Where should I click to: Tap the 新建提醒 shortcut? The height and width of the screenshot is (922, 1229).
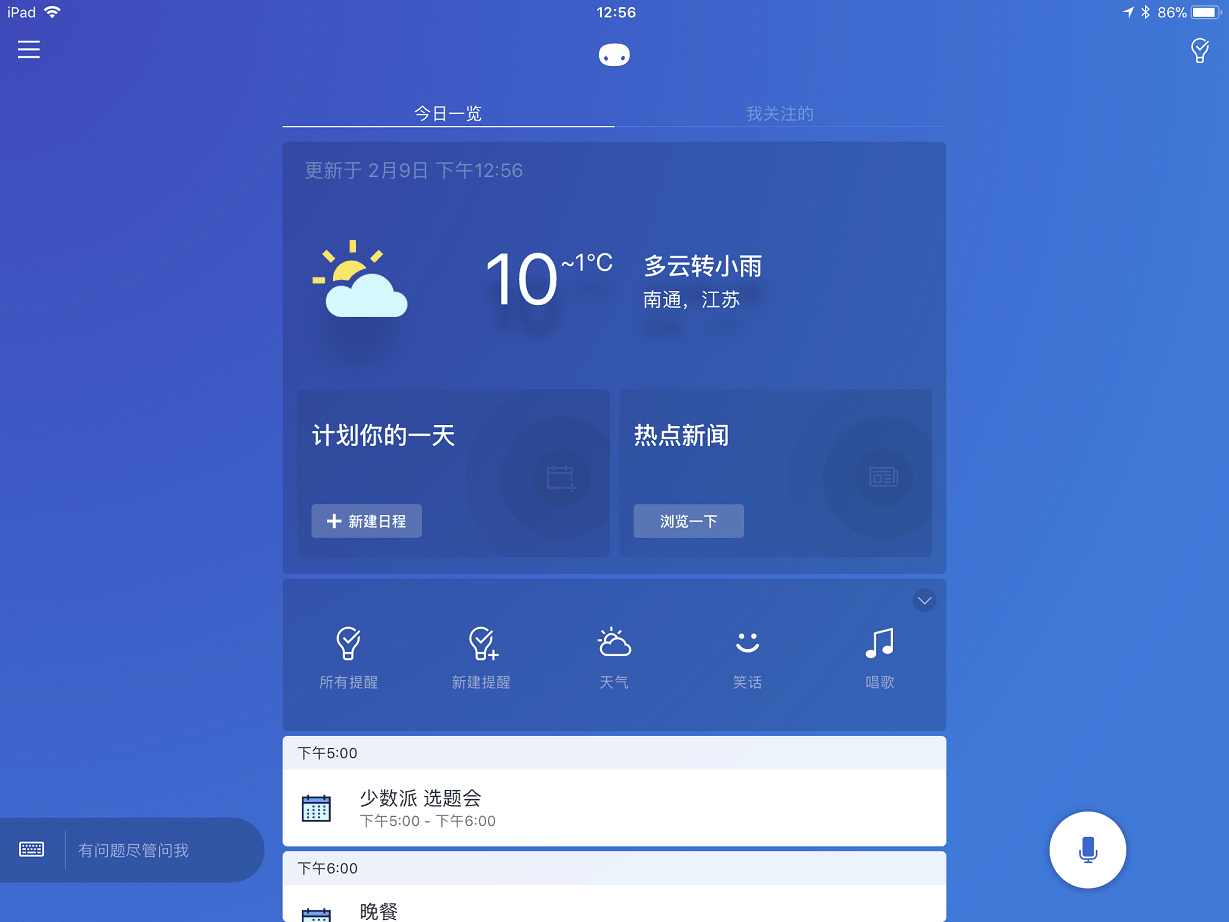[481, 657]
